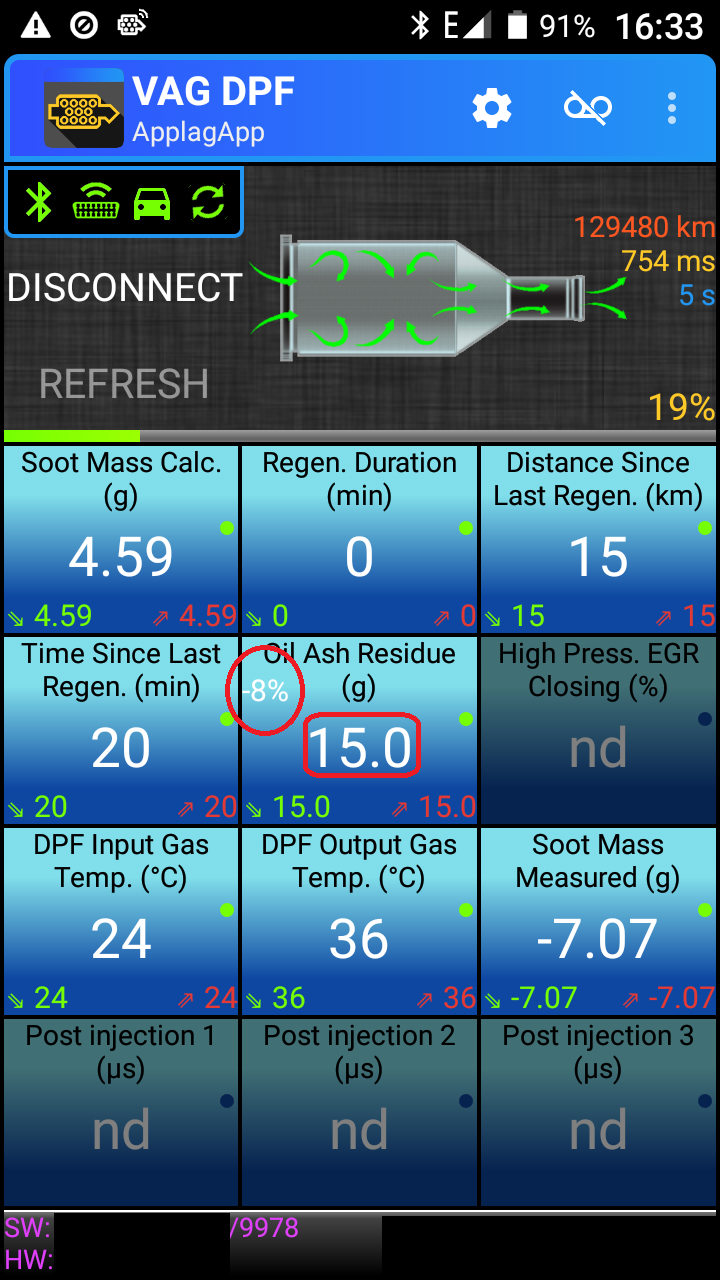Select the Oil Ash Residue tile
720x1280 pixels.
click(x=359, y=731)
